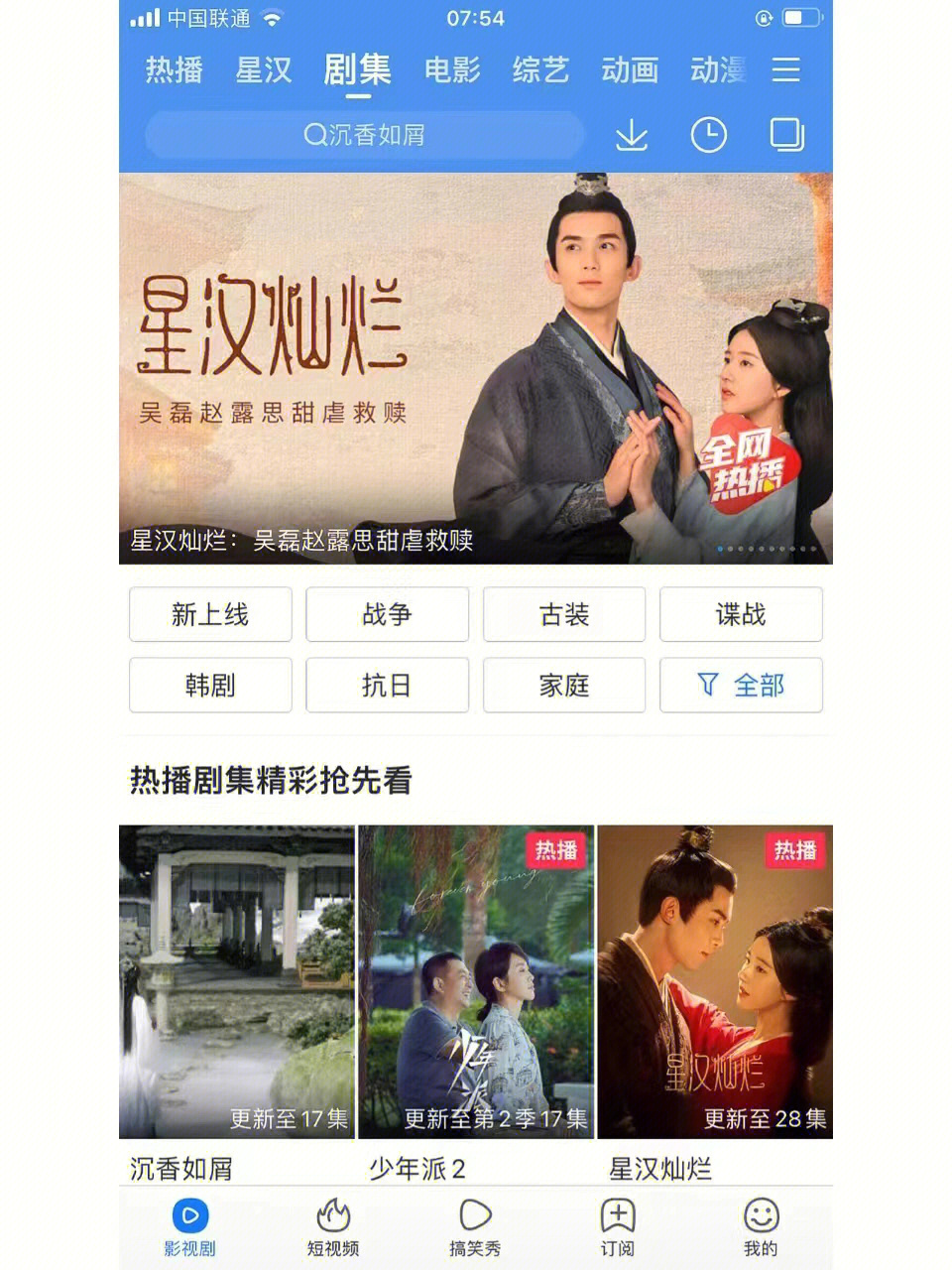
Task: Filter by 新上线 category
Action: 210,614
